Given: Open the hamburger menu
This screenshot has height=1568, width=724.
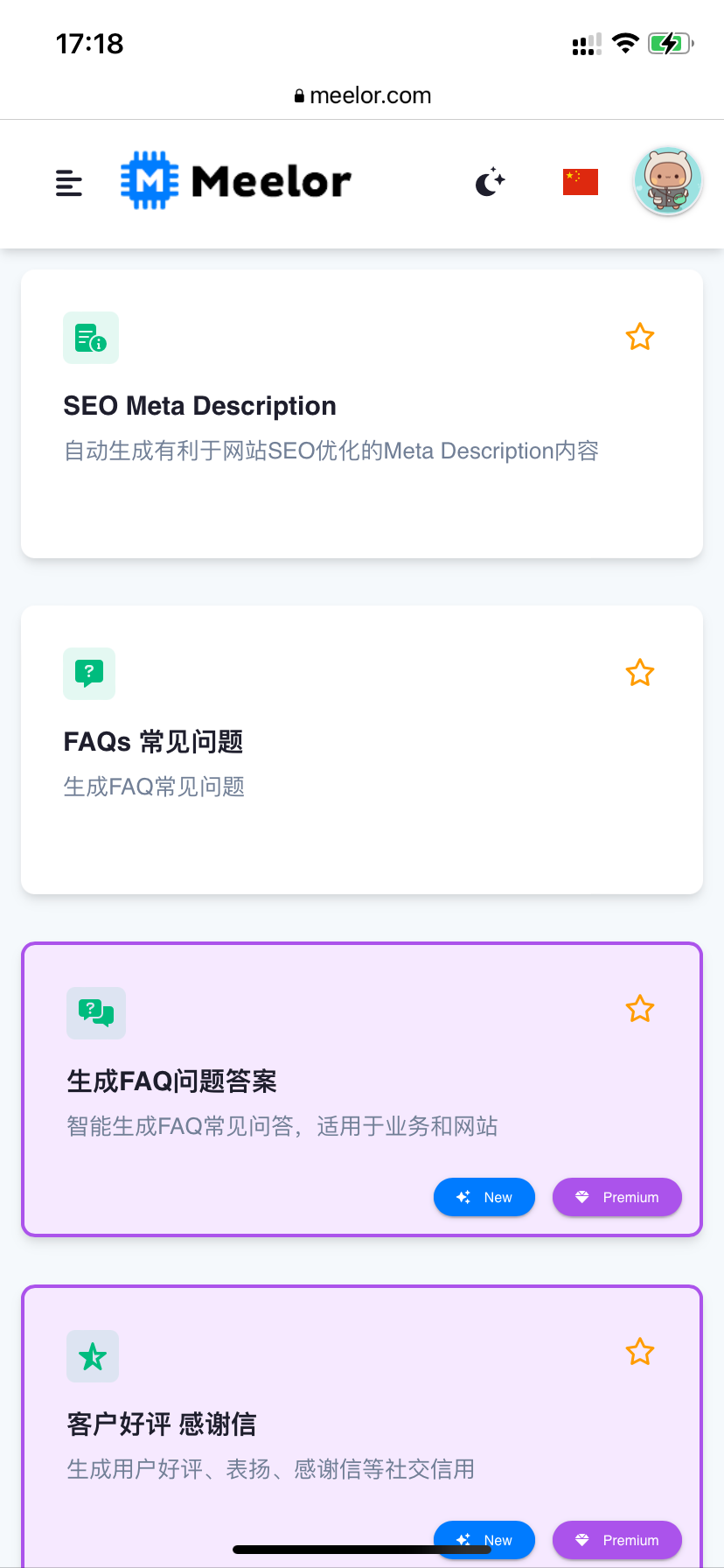Looking at the screenshot, I should pyautogui.click(x=69, y=183).
